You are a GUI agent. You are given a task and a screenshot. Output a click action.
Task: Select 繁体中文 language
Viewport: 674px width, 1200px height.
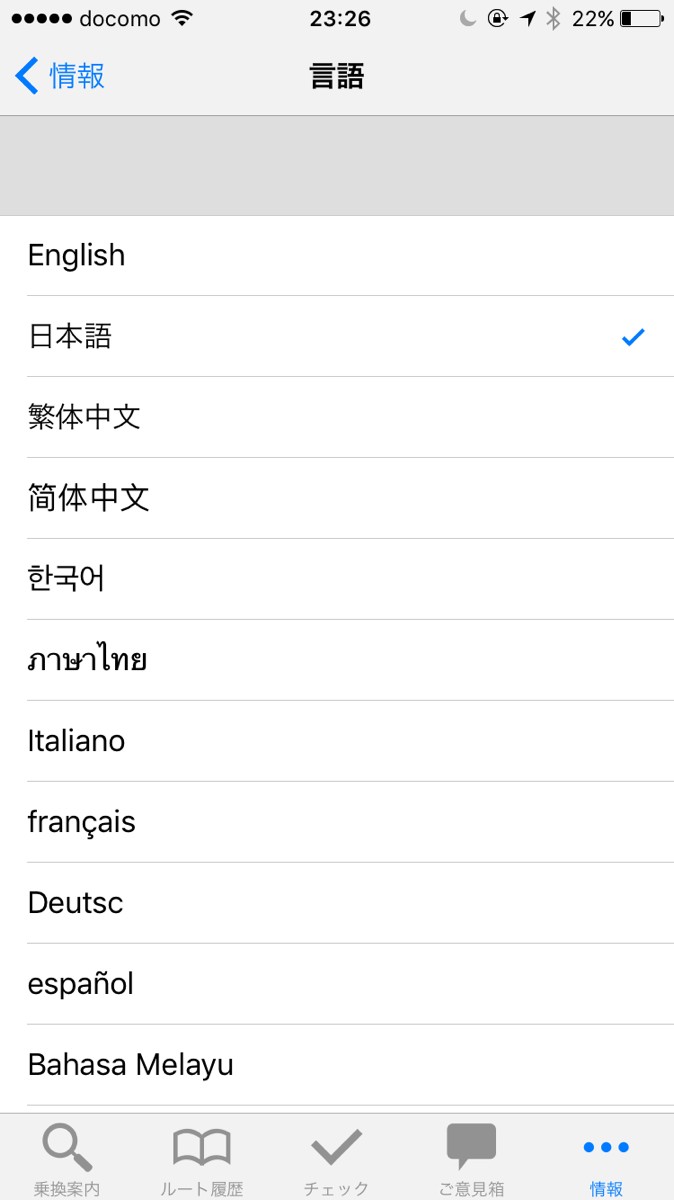pos(337,418)
